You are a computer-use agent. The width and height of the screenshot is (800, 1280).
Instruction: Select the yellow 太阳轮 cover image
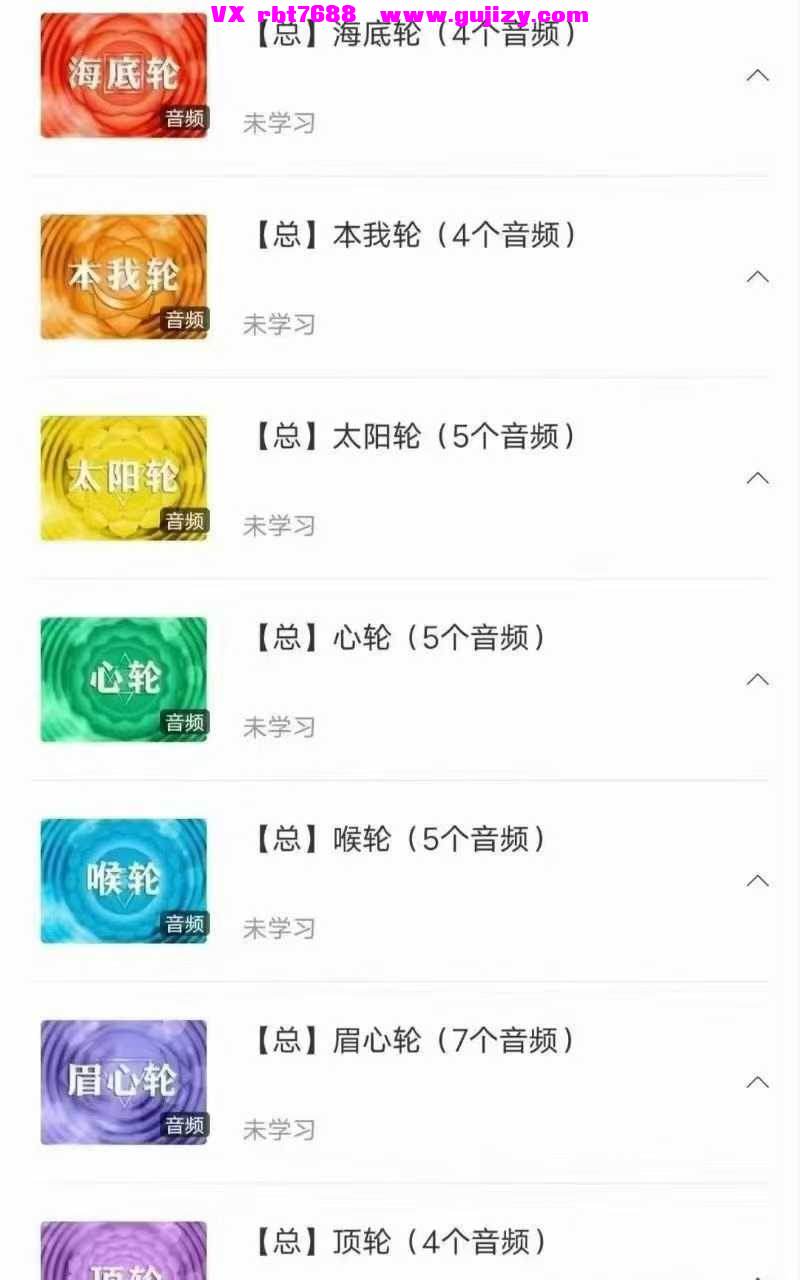click(124, 478)
